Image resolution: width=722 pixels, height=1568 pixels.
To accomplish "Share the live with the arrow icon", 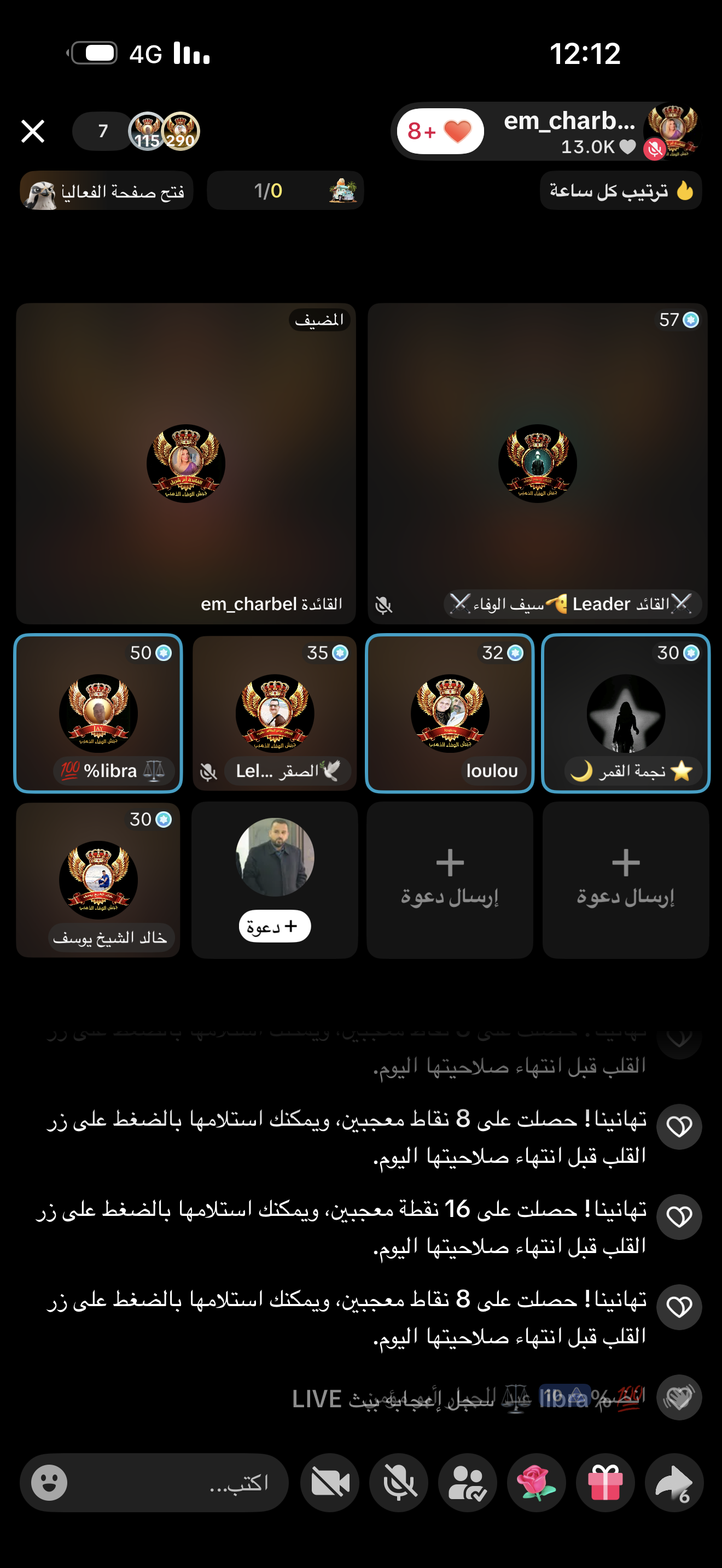I will (674, 1482).
